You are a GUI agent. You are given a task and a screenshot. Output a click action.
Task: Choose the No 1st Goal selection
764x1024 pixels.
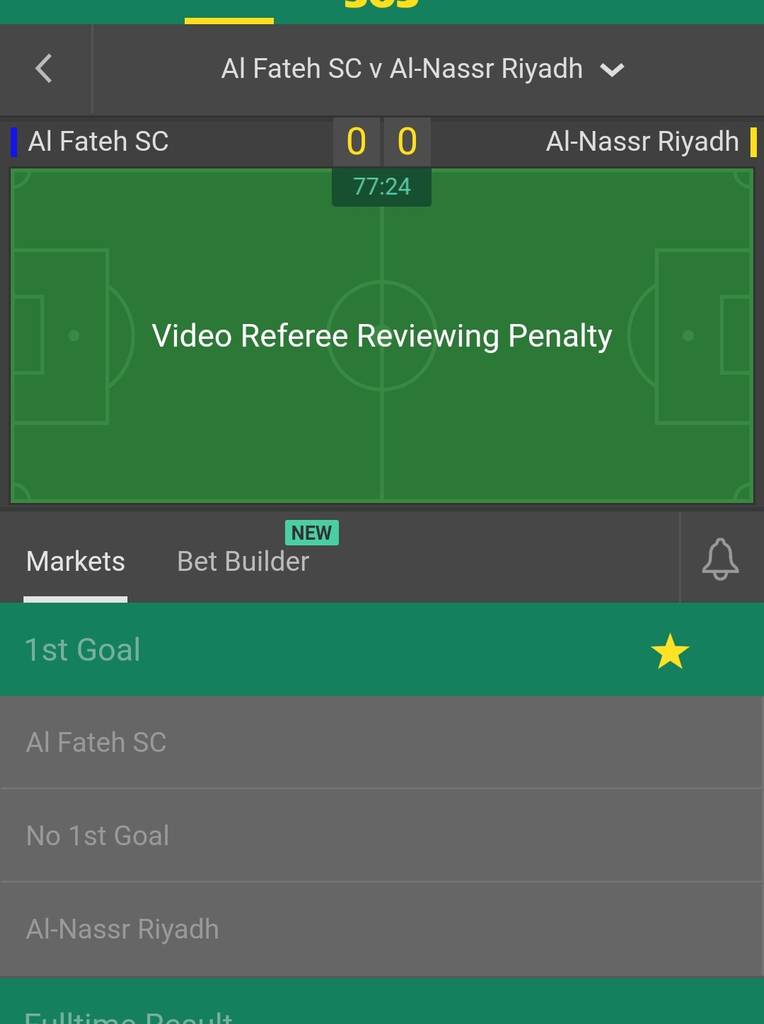pyautogui.click(x=380, y=835)
